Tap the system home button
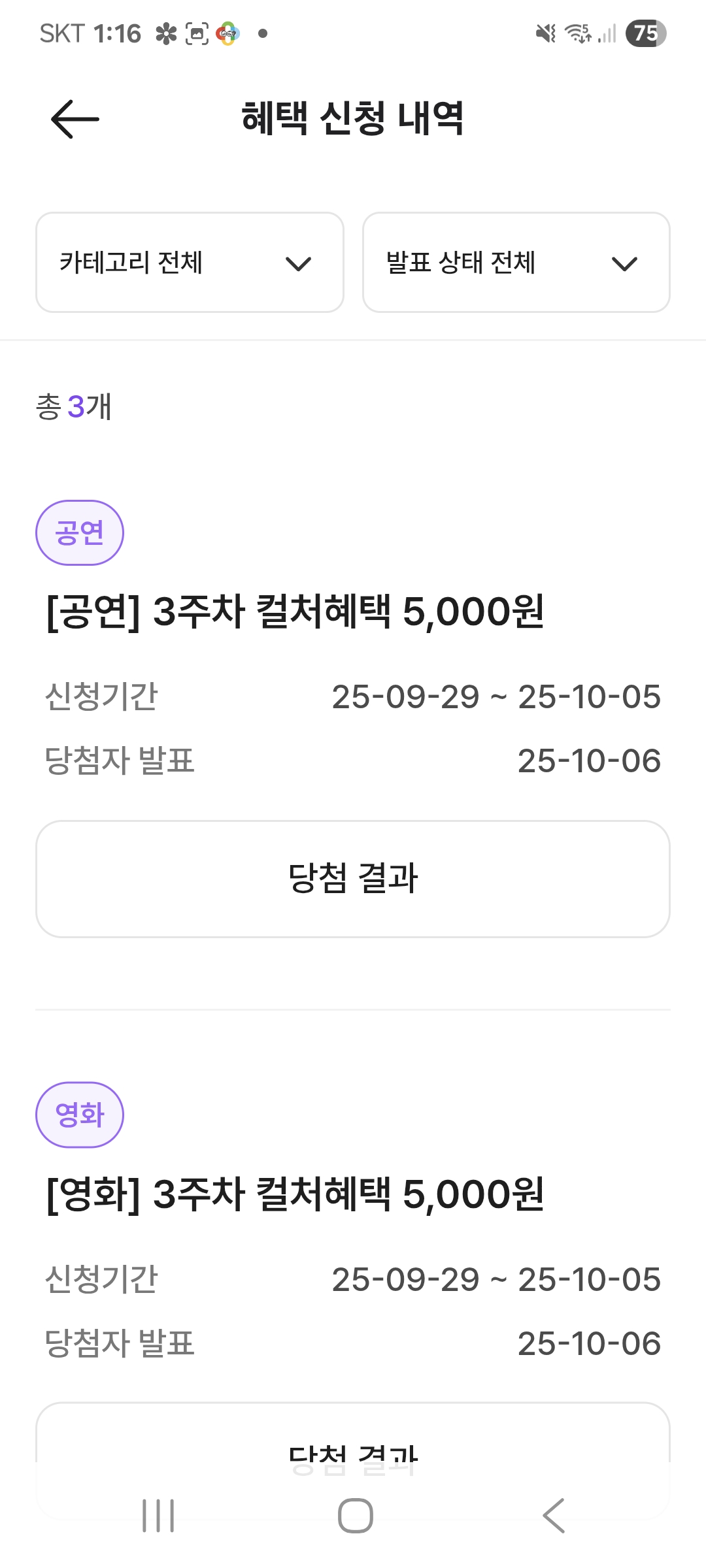 355,1516
